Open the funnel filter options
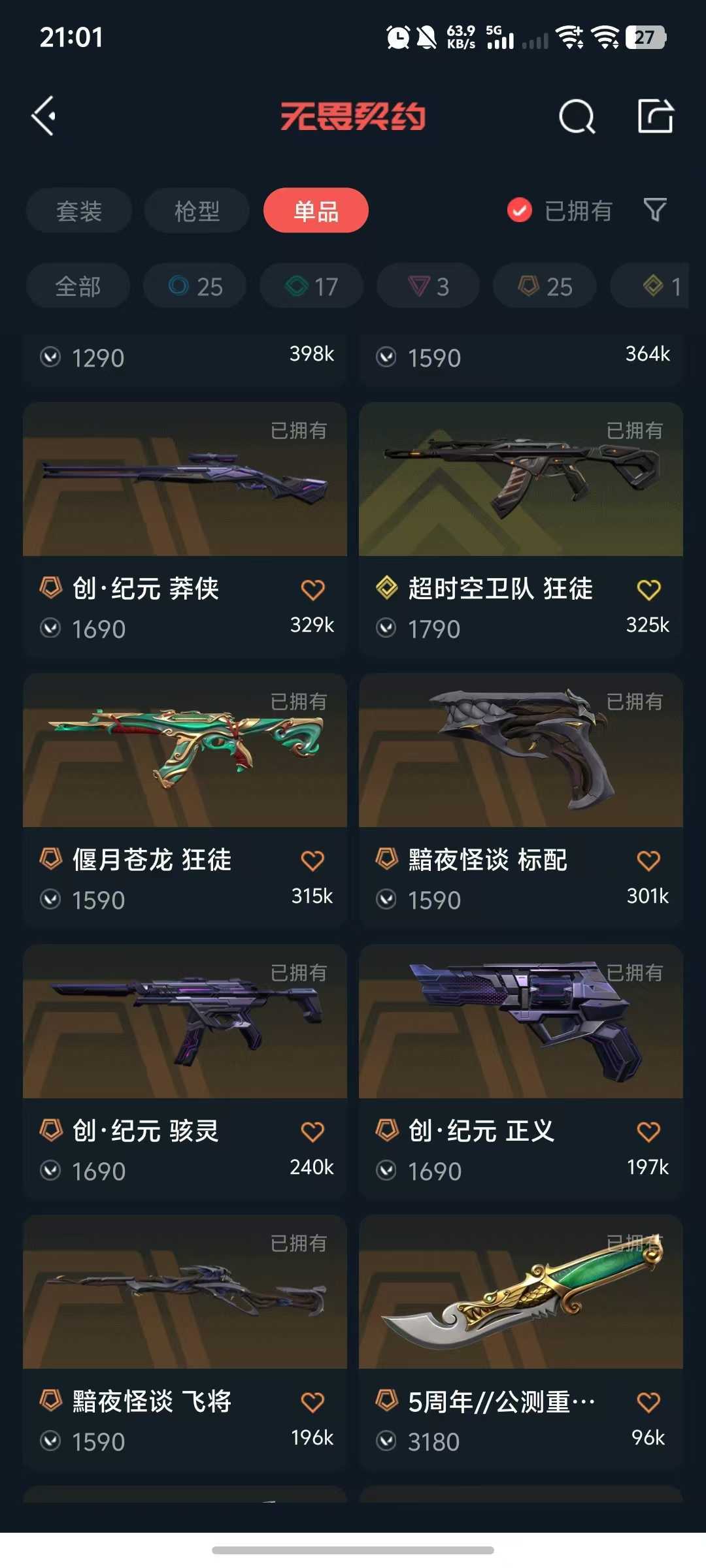Screen dimensions: 706x1568 coord(655,210)
